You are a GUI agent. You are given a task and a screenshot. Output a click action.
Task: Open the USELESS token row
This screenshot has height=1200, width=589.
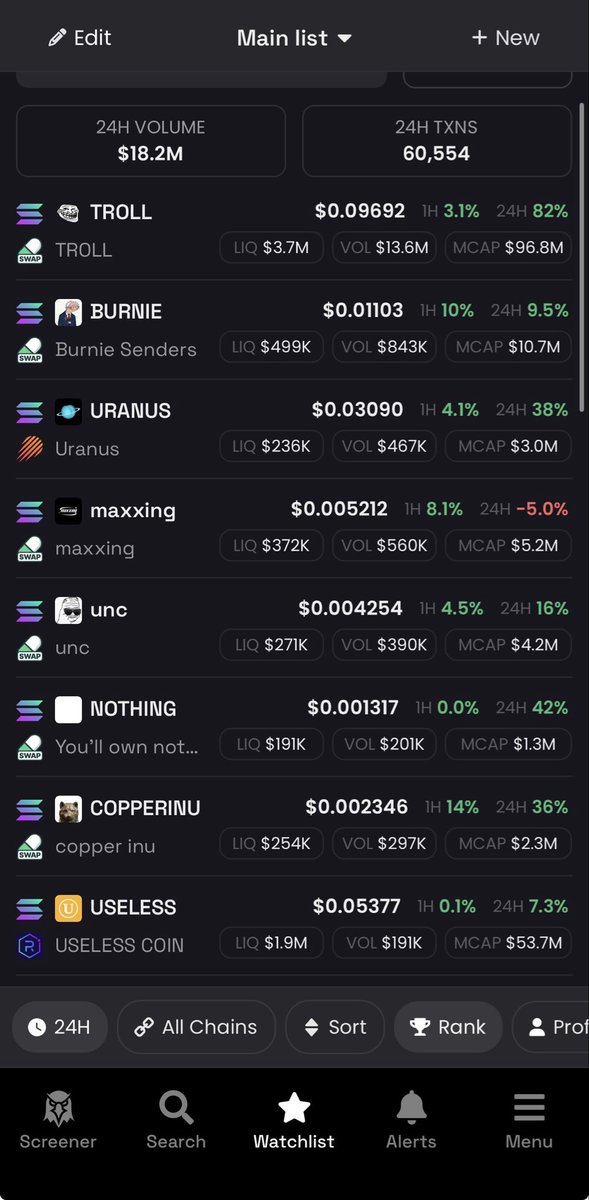pos(294,926)
